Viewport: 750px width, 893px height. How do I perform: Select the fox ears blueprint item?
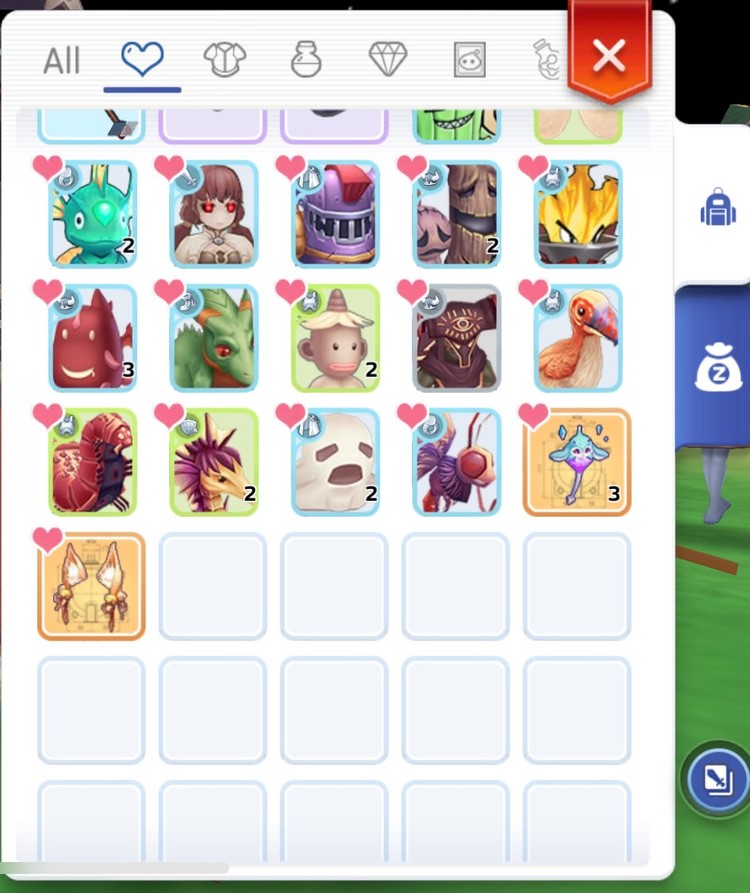click(92, 586)
